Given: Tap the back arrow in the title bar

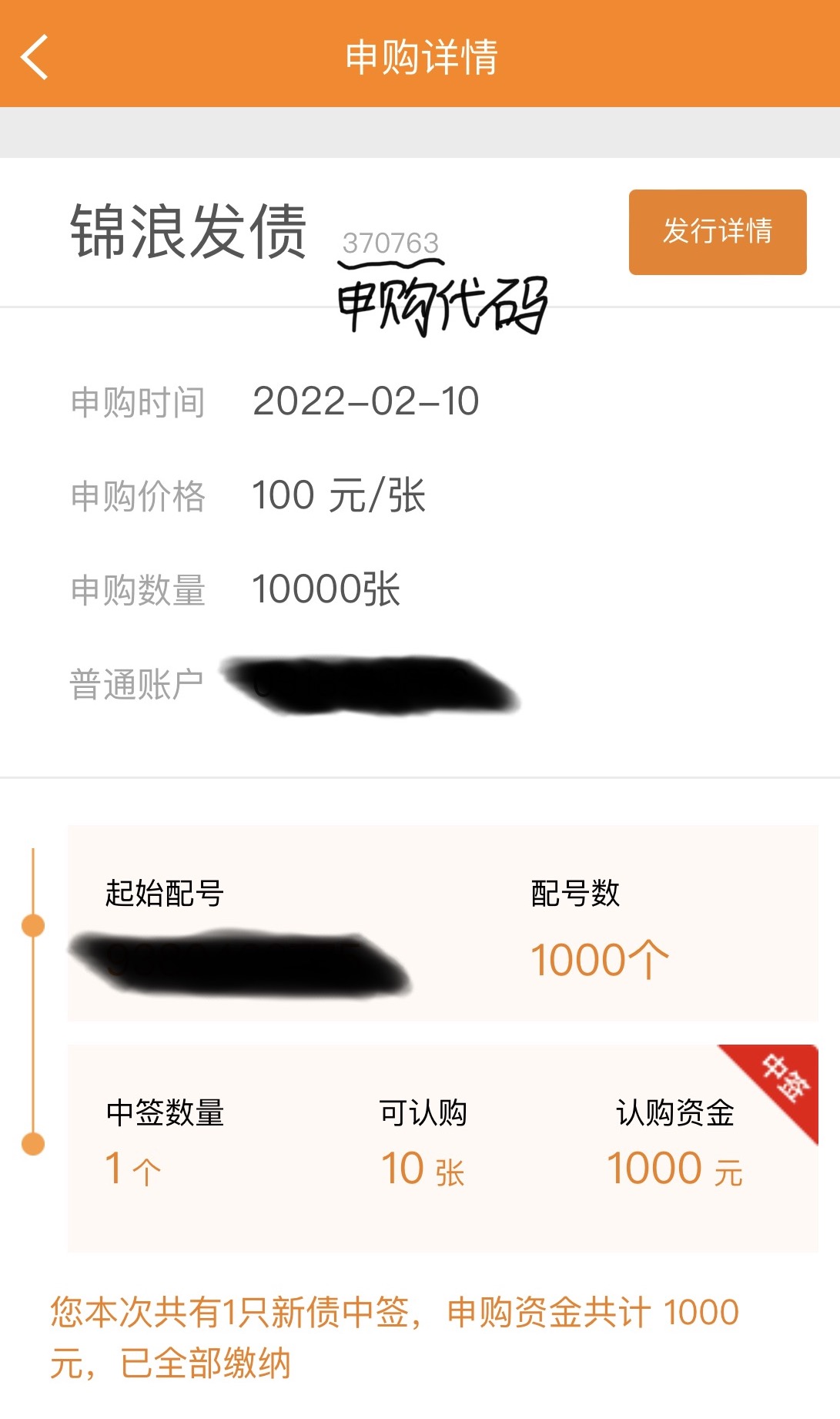Looking at the screenshot, I should point(35,57).
